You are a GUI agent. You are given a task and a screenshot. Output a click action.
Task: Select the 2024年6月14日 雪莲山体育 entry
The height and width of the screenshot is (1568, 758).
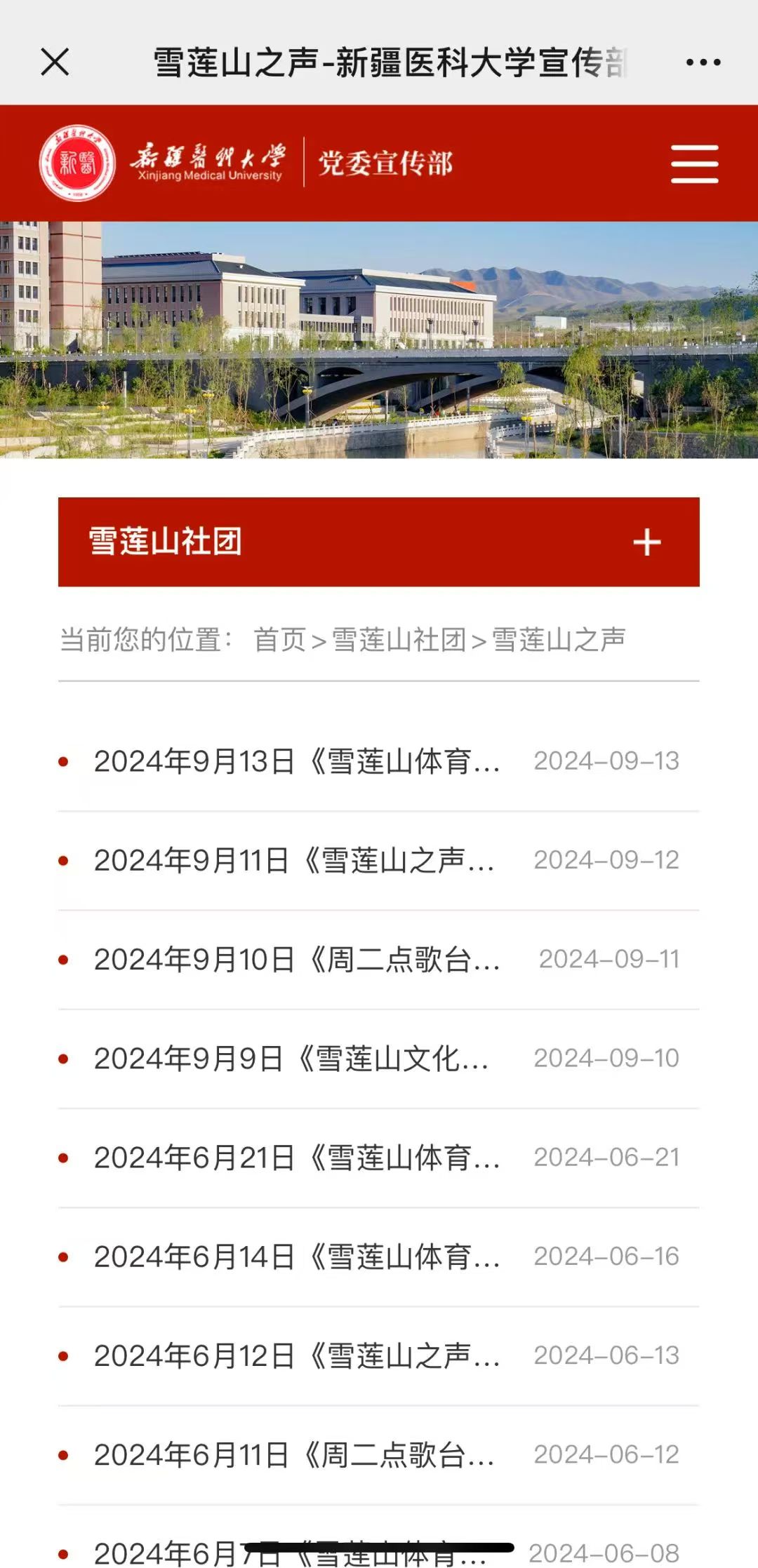(x=297, y=1257)
